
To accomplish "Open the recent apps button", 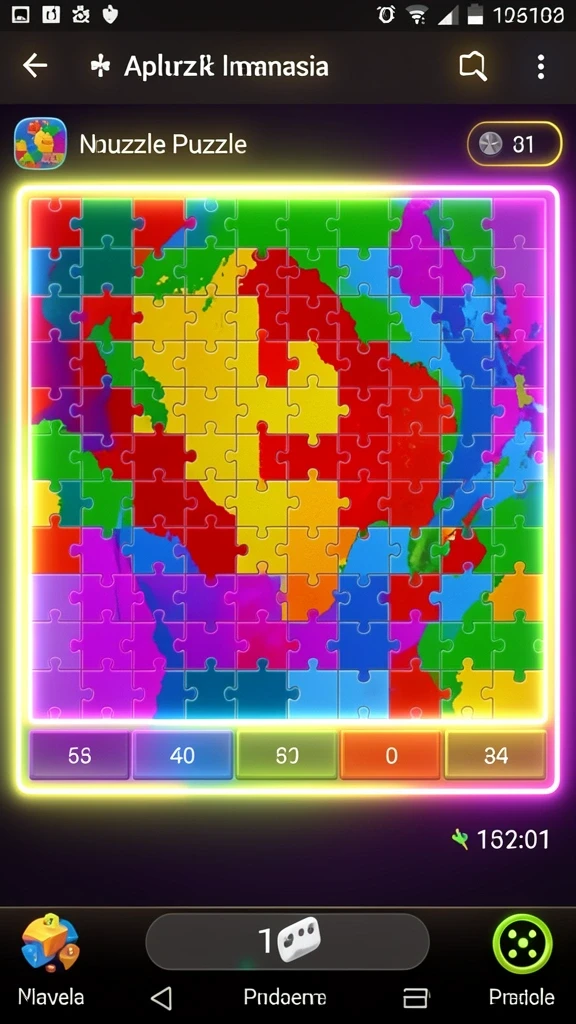I will click(416, 998).
